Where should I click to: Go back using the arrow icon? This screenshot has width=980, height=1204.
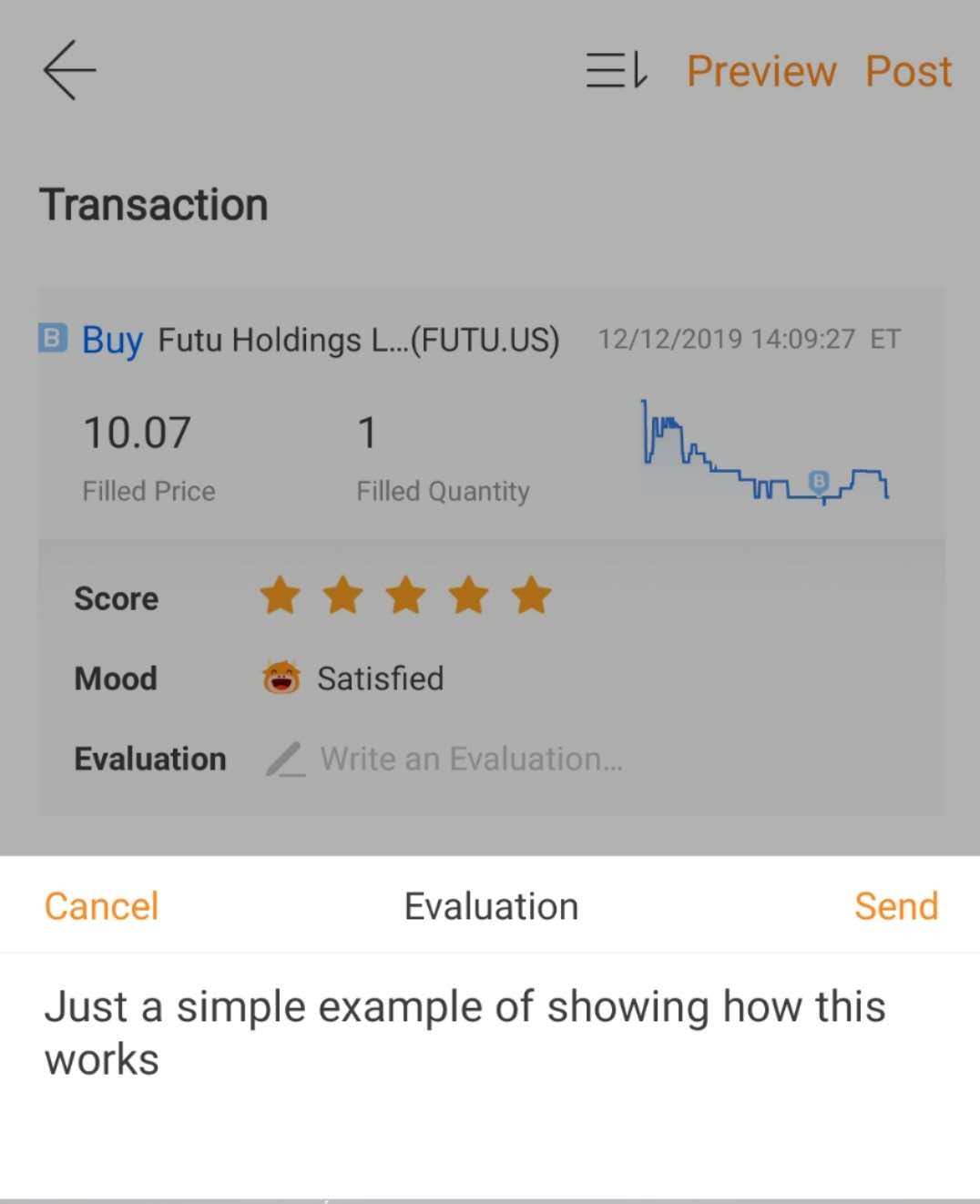coord(69,70)
